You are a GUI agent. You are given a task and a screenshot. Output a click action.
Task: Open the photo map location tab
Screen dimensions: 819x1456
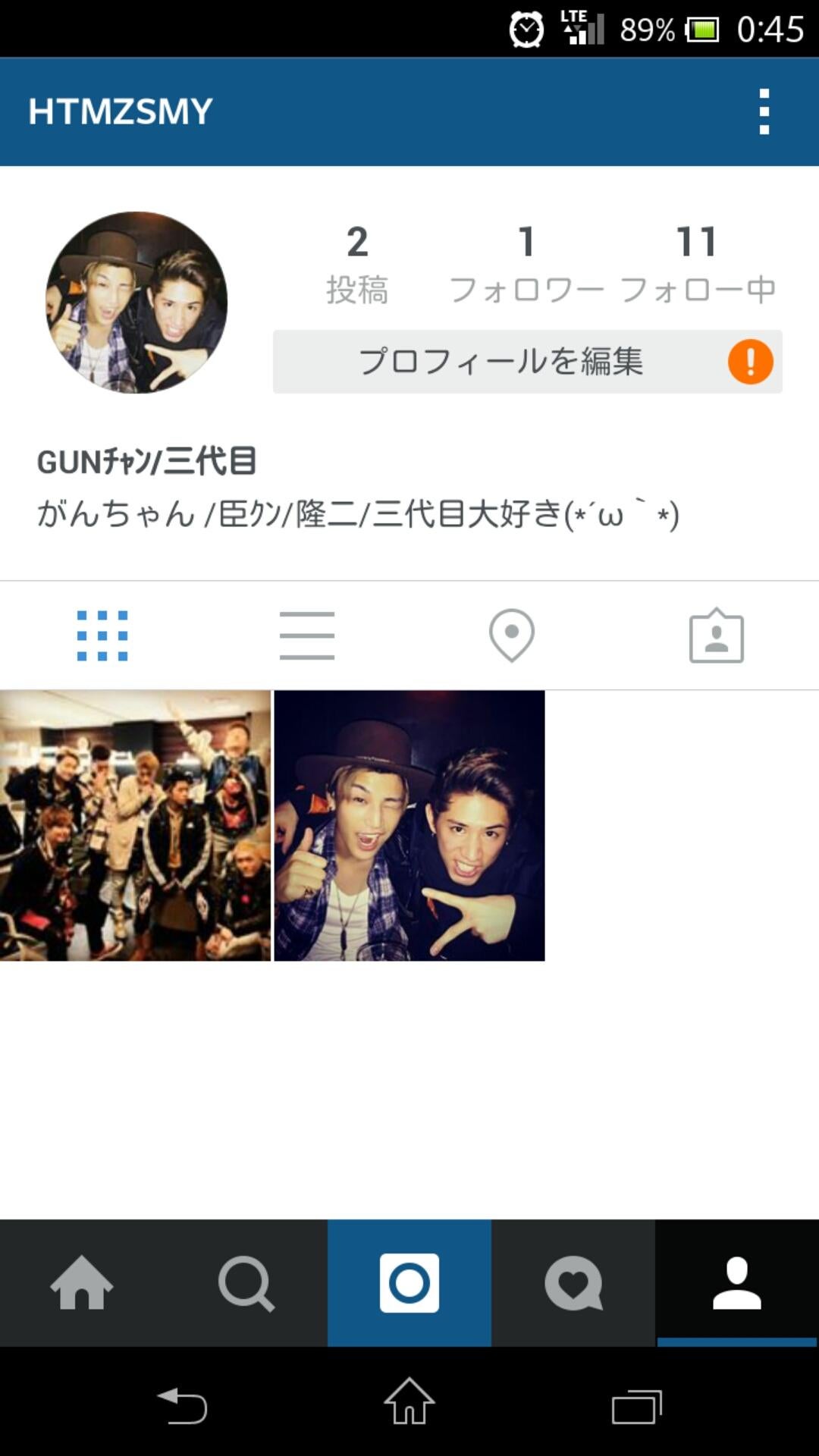pos(512,635)
